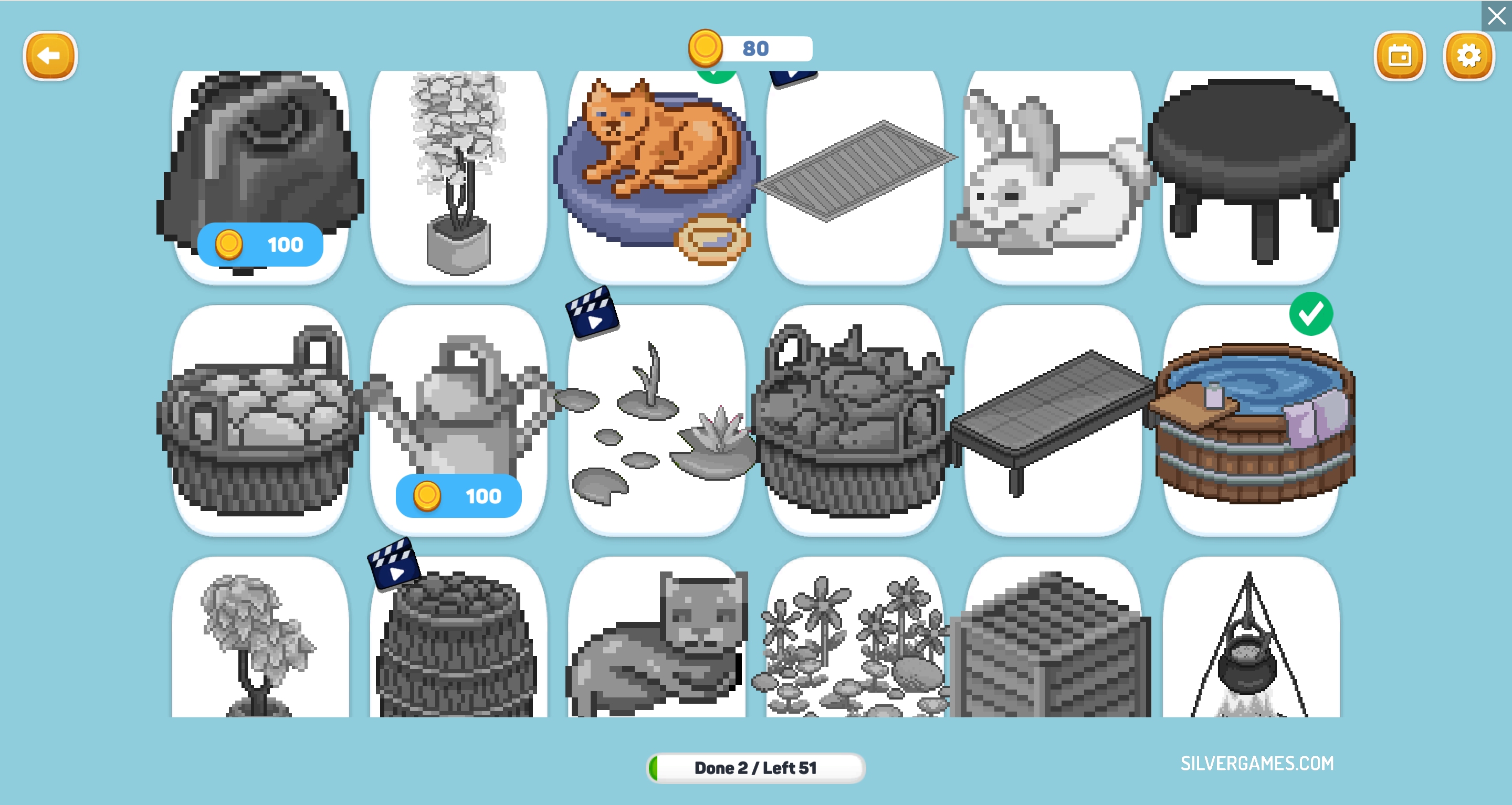
Task: Open the calendar daily rewards button
Action: pos(1399,56)
